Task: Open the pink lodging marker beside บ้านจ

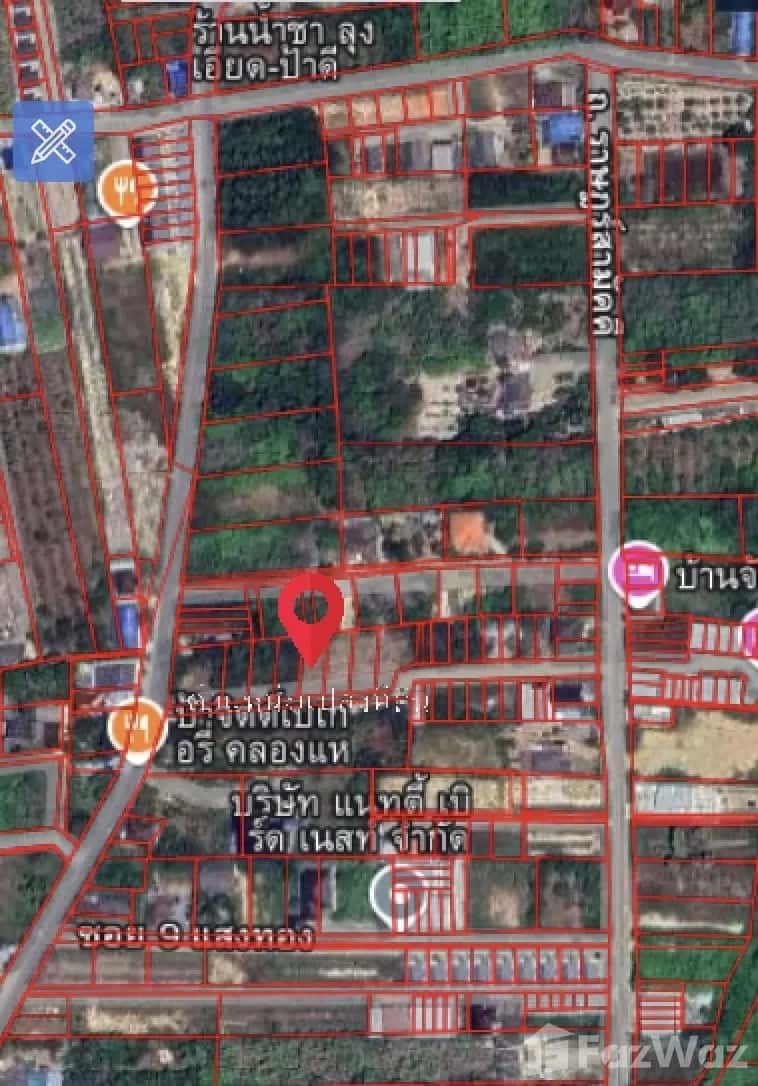Action: [x=638, y=572]
